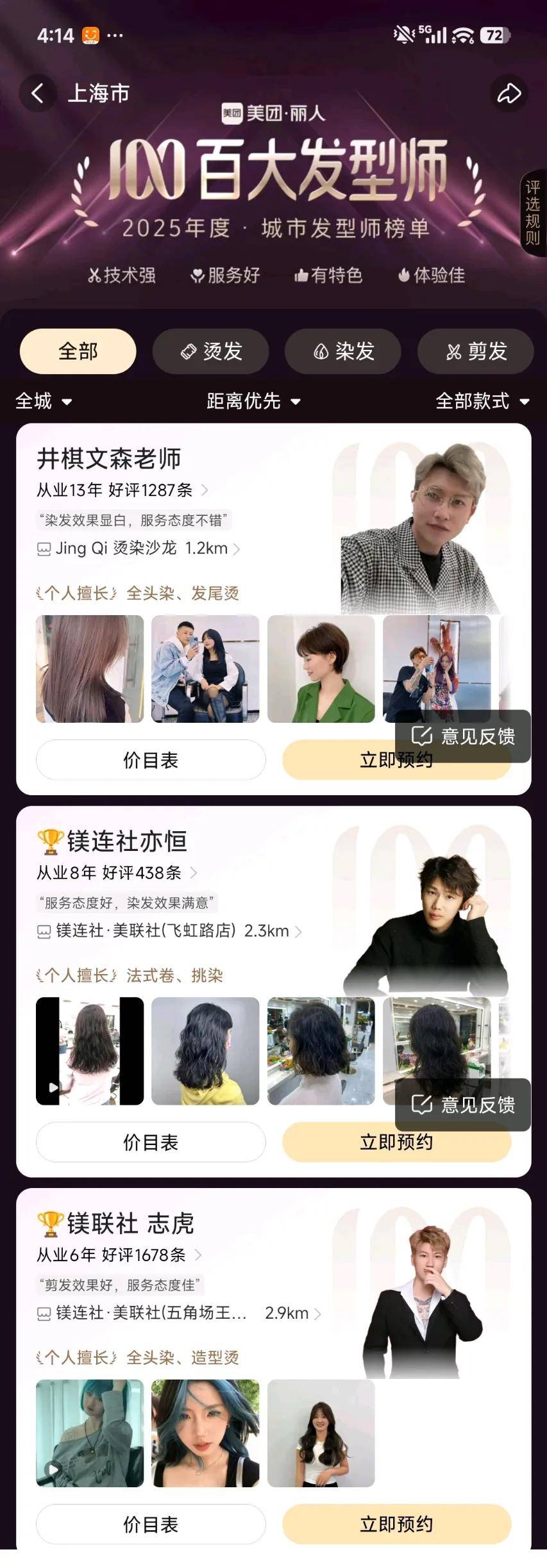Share this stylist ranking page
The height and width of the screenshot is (1568, 547).
point(509,94)
